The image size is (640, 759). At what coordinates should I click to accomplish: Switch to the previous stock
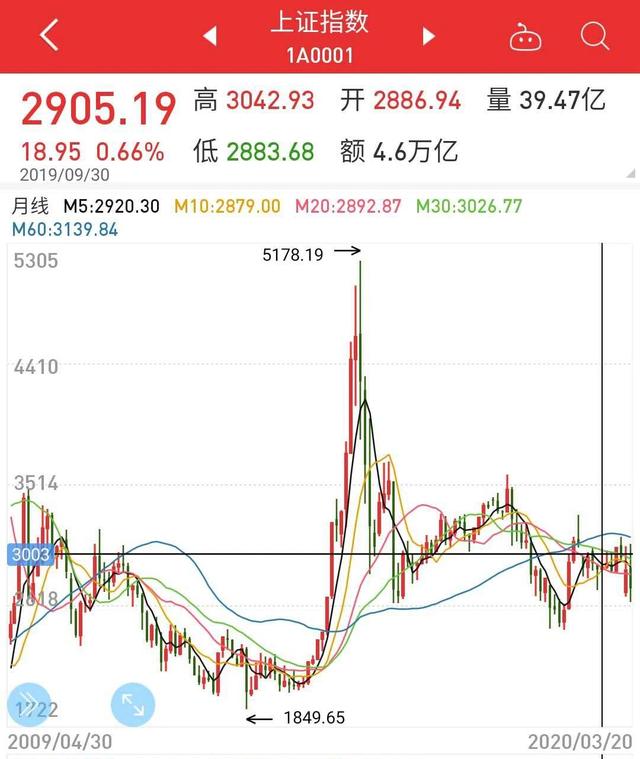[210, 37]
